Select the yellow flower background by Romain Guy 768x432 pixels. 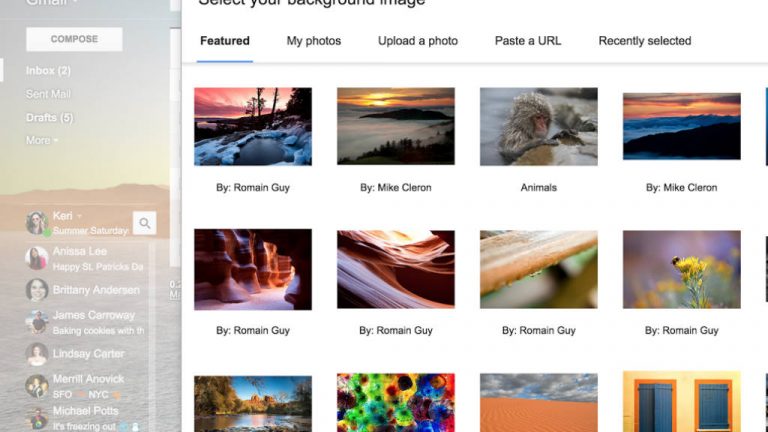681,268
